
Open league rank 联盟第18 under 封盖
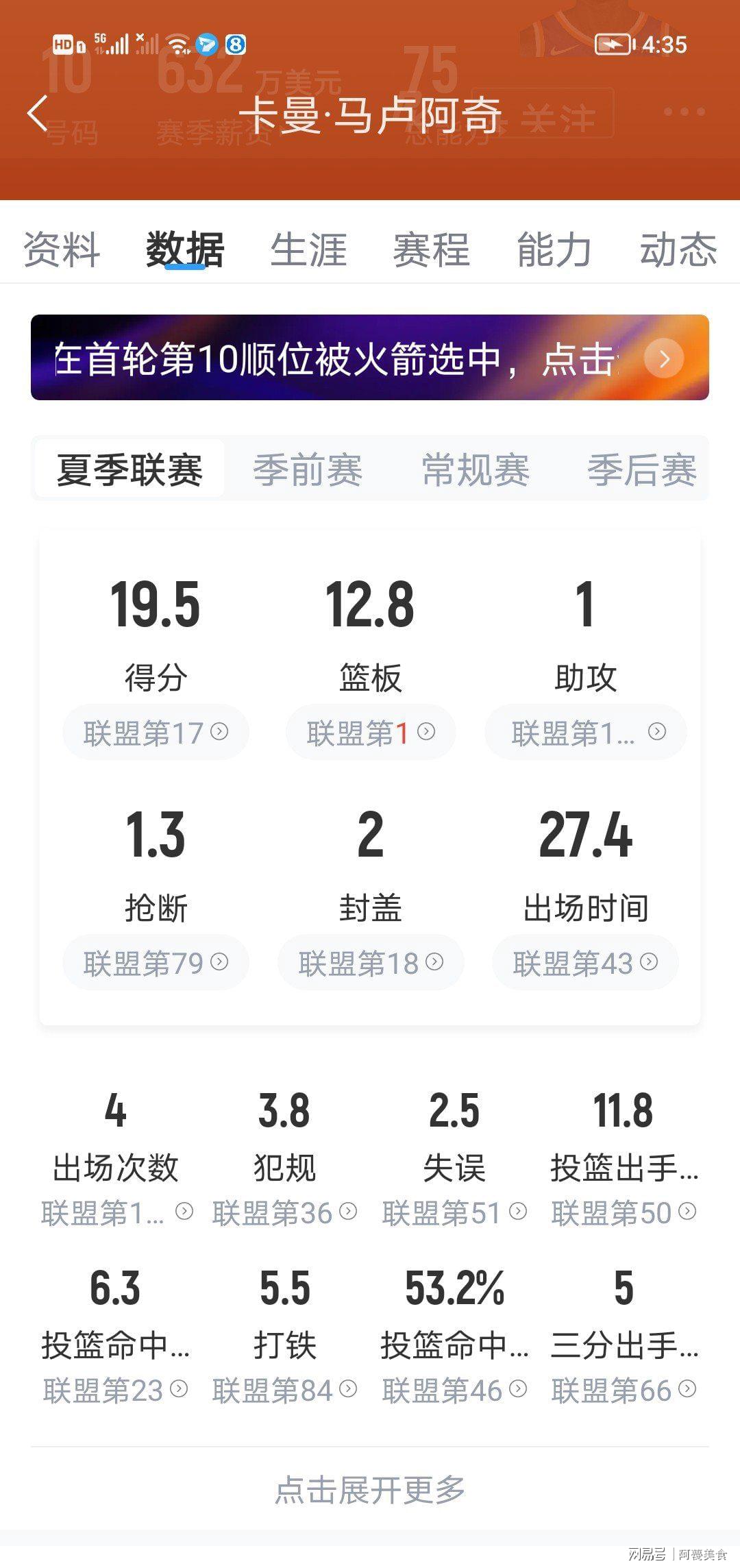pyautogui.click(x=371, y=962)
